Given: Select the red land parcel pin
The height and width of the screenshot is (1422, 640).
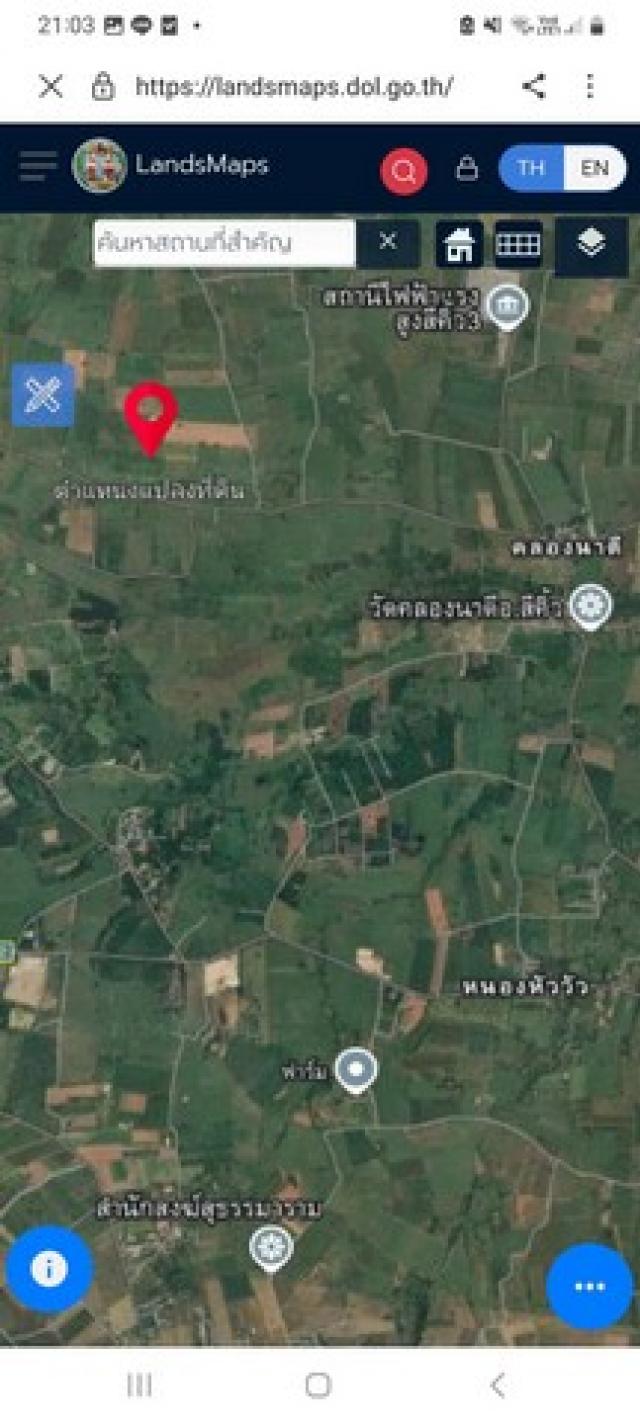Looking at the screenshot, I should pyautogui.click(x=150, y=417).
